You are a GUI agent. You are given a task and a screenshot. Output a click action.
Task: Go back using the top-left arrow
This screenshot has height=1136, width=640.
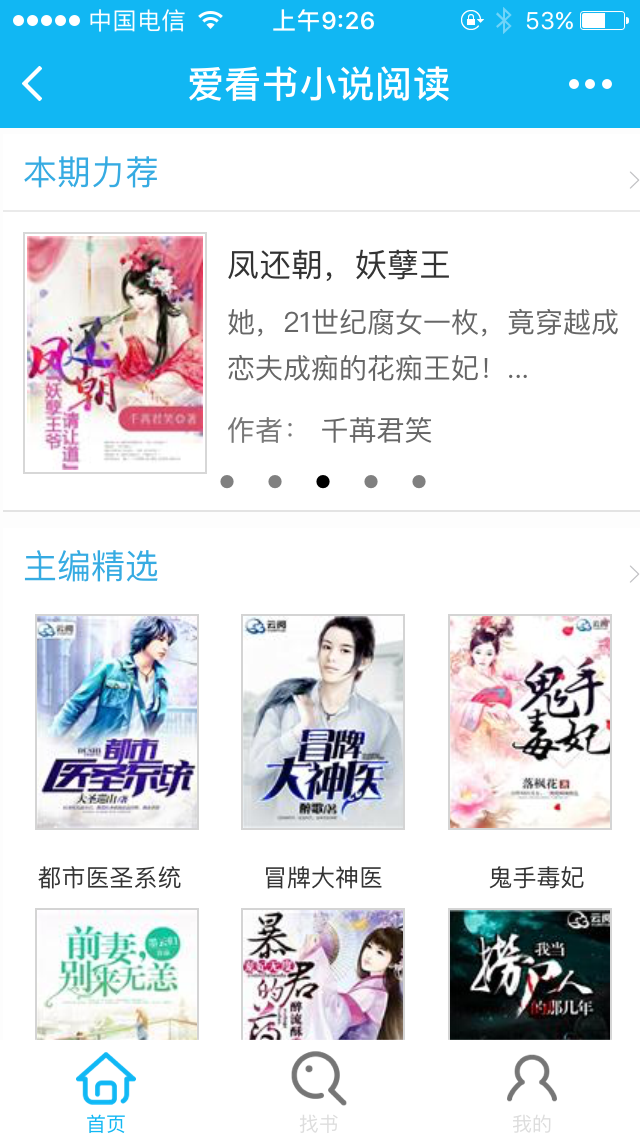[x=33, y=84]
